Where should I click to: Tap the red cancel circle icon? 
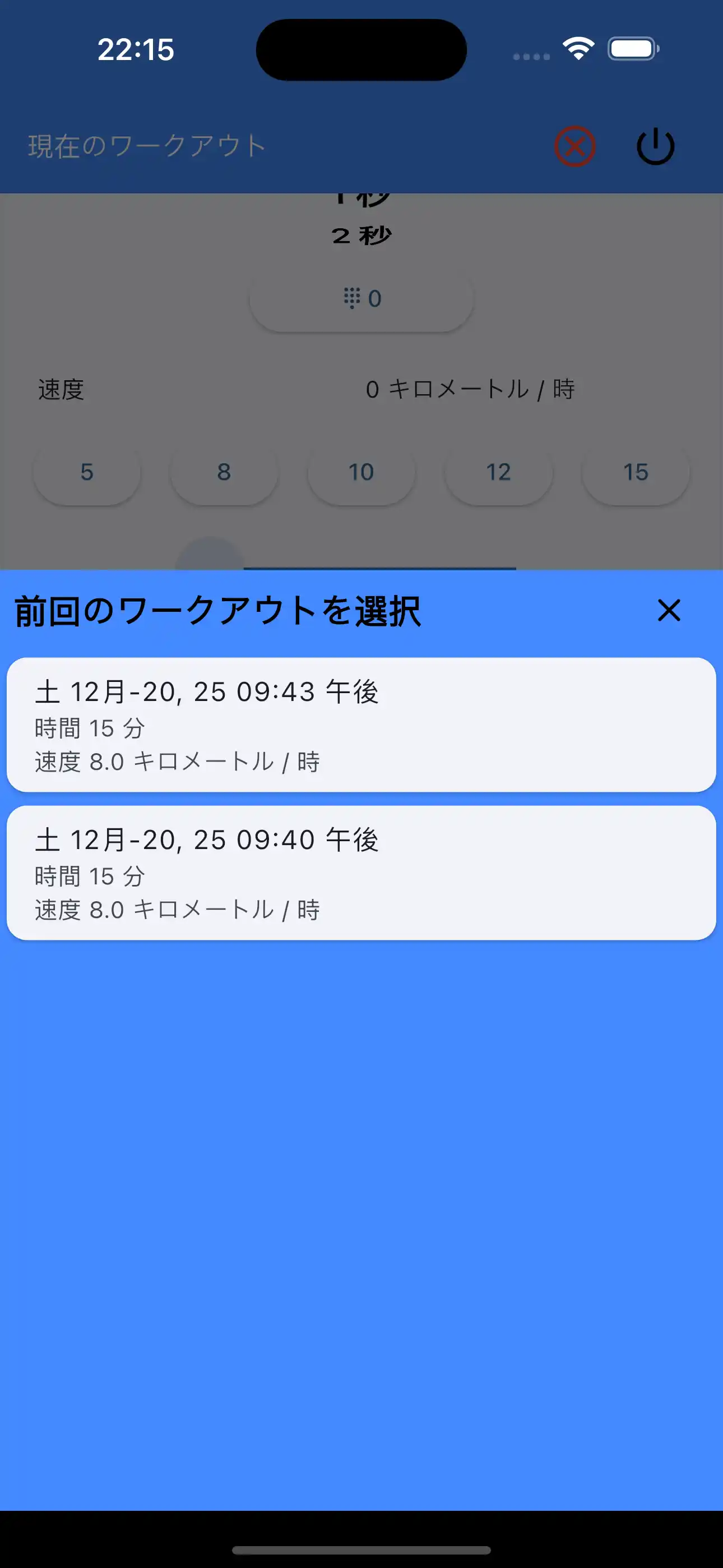click(575, 145)
